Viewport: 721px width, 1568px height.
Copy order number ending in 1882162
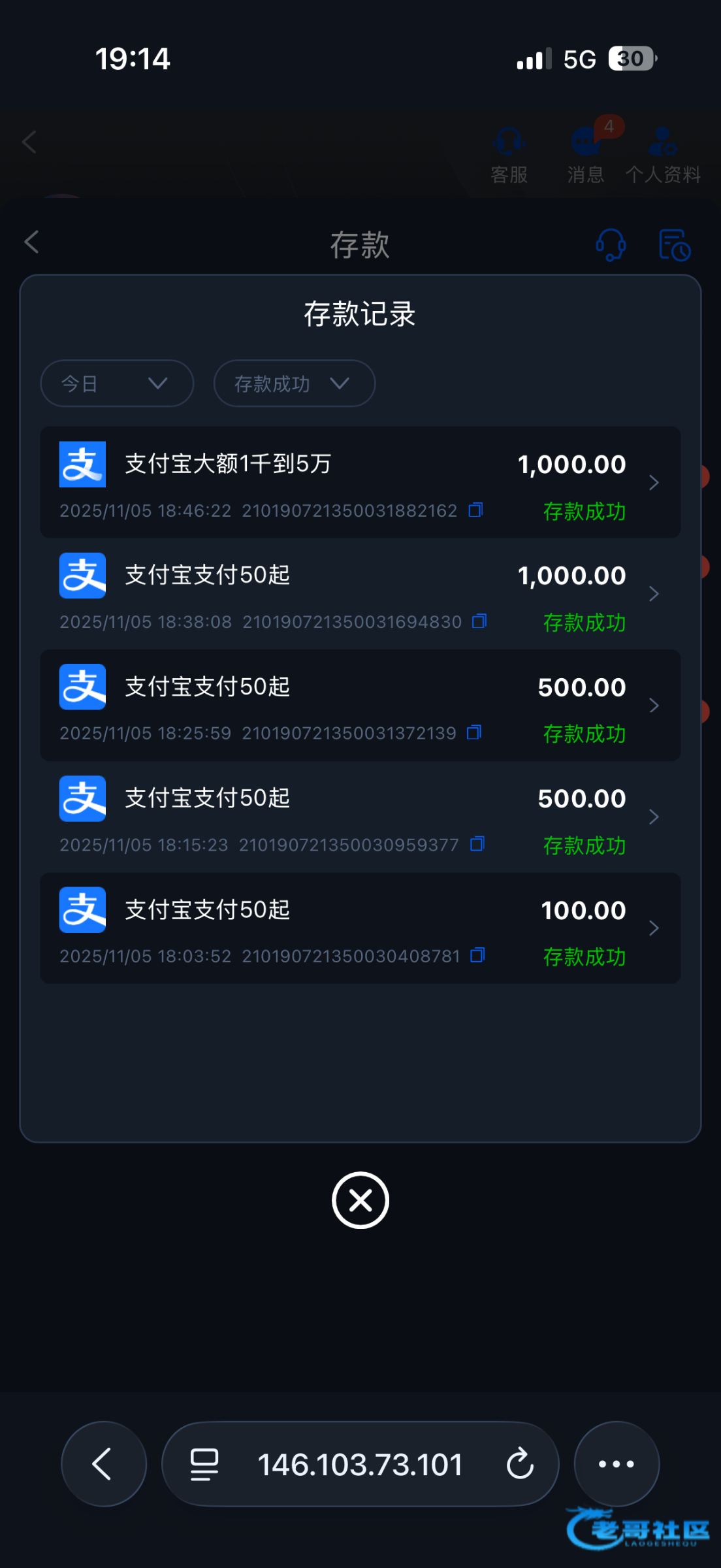[476, 510]
